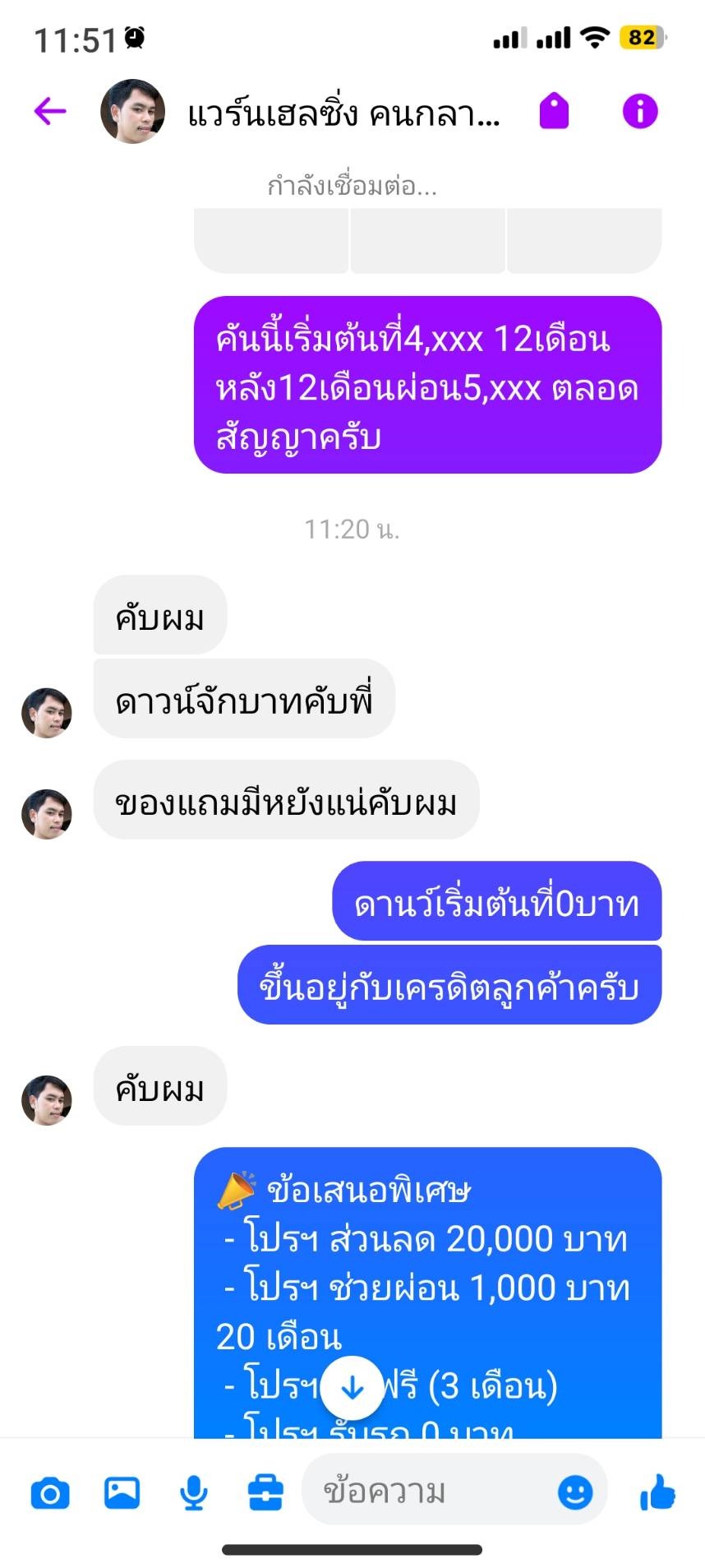Jump to latest message with down arrow
This screenshot has height=1568, width=705.
[352, 1387]
